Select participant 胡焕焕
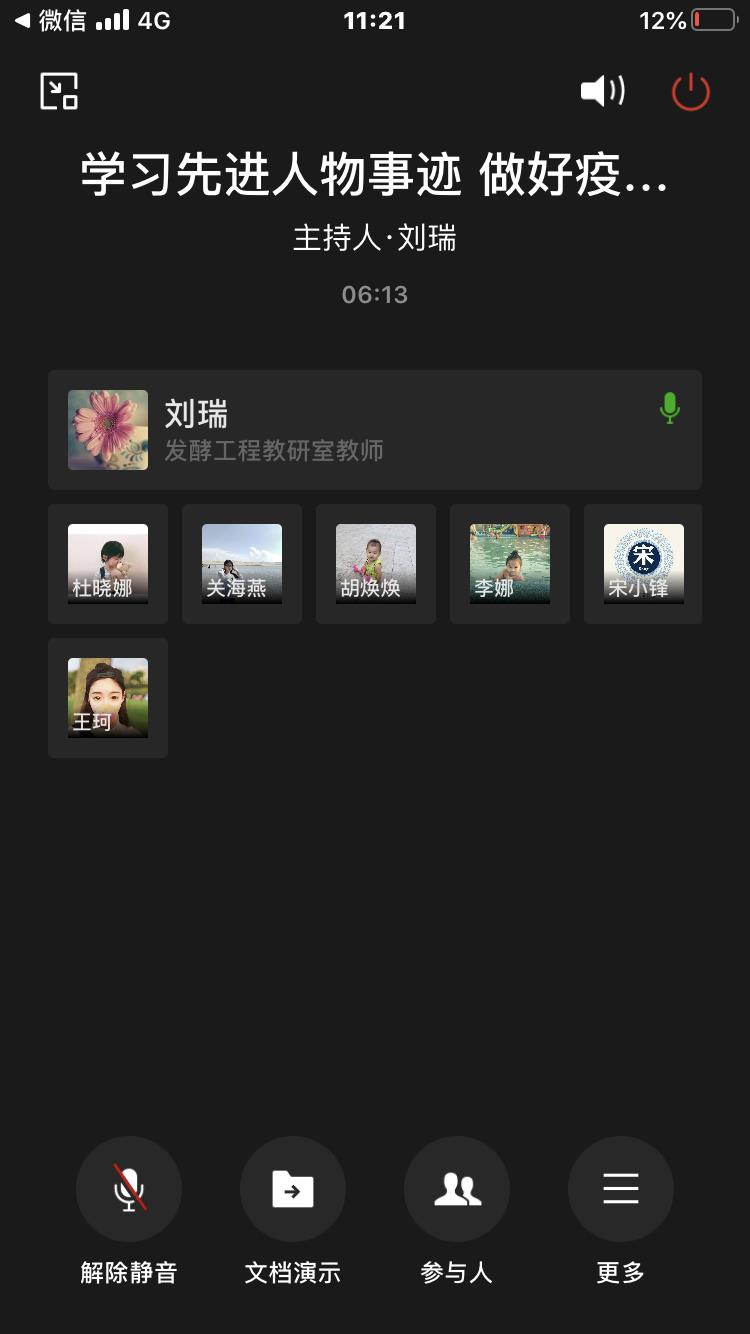The image size is (750, 1334). click(x=376, y=564)
